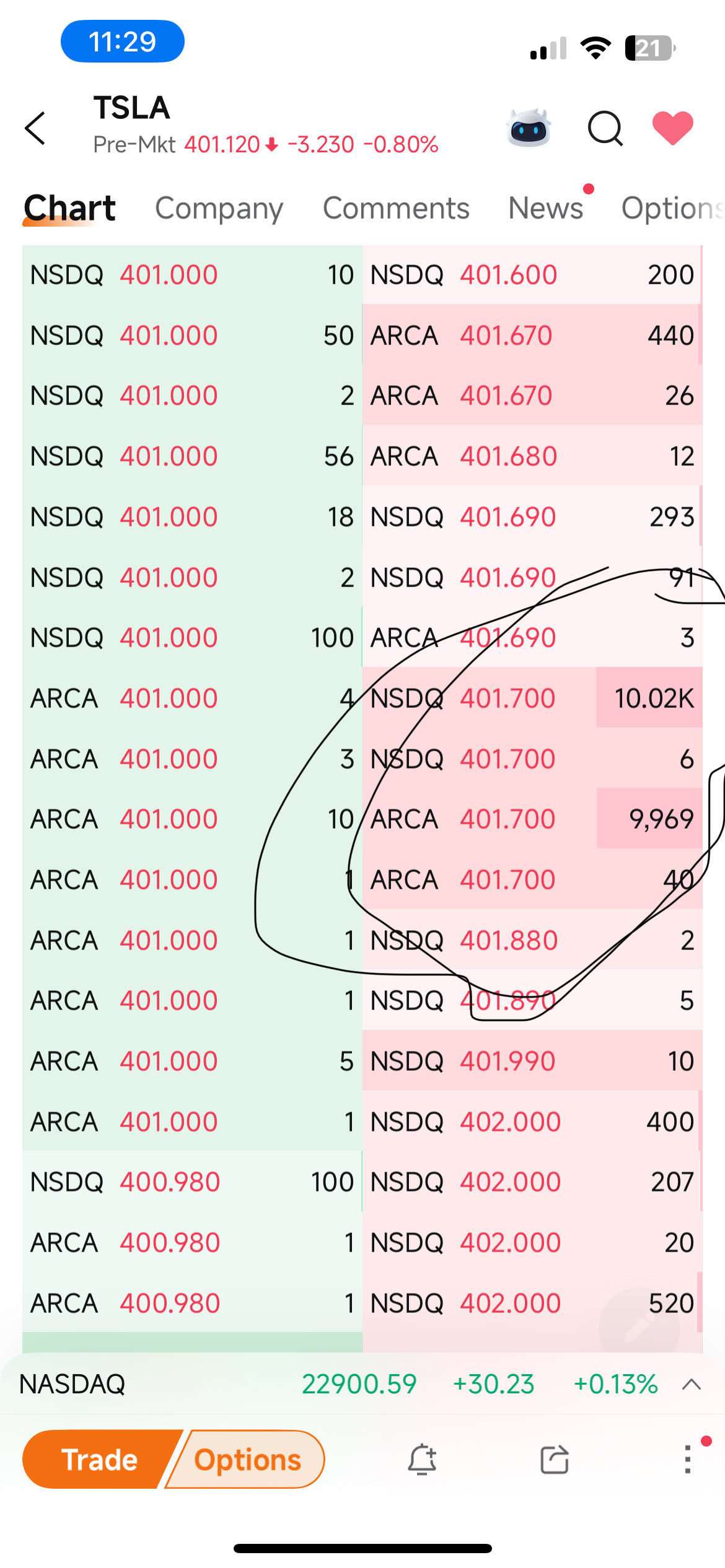Switch to the Company tab
This screenshot has width=725, height=1568.
(219, 208)
